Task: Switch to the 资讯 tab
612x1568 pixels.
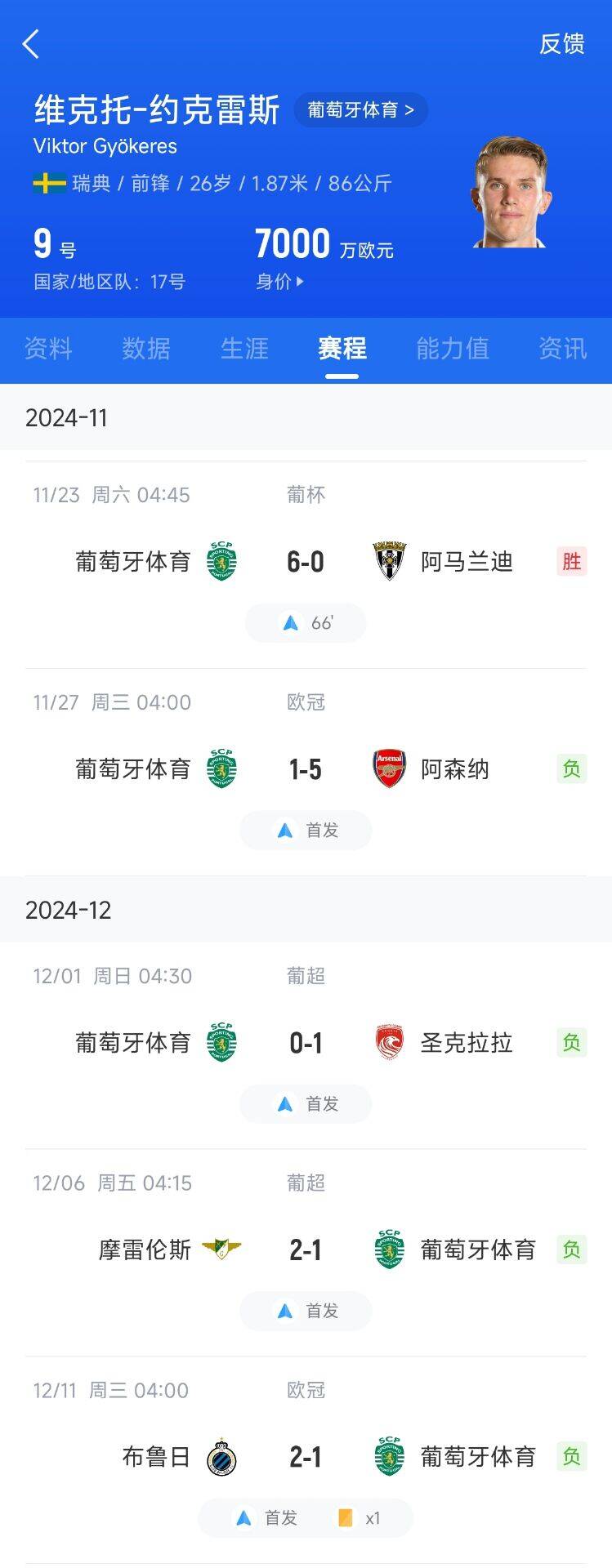Action: click(562, 349)
